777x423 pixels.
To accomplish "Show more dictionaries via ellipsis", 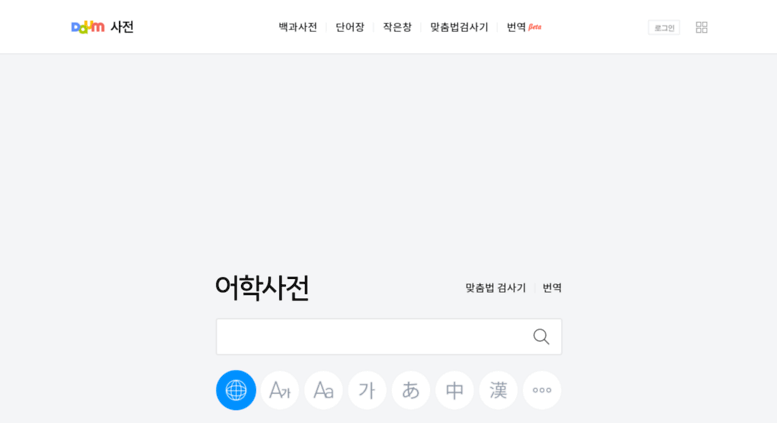I will click(542, 390).
